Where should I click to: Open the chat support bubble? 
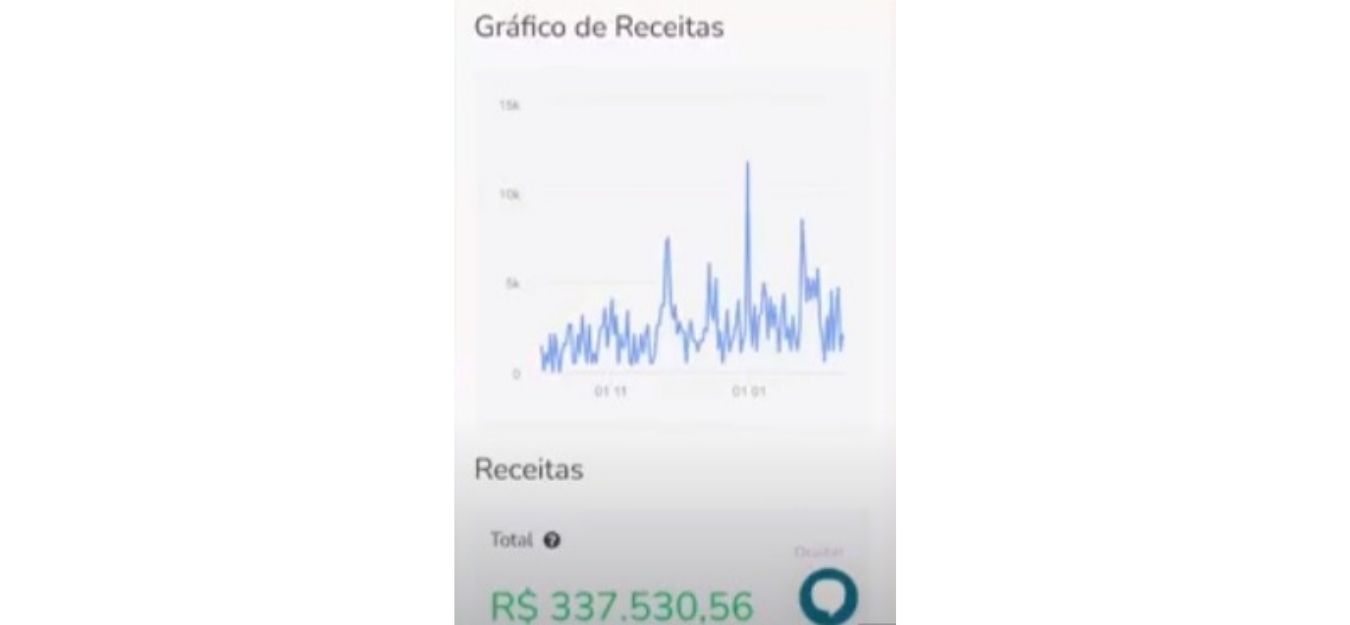tap(828, 596)
